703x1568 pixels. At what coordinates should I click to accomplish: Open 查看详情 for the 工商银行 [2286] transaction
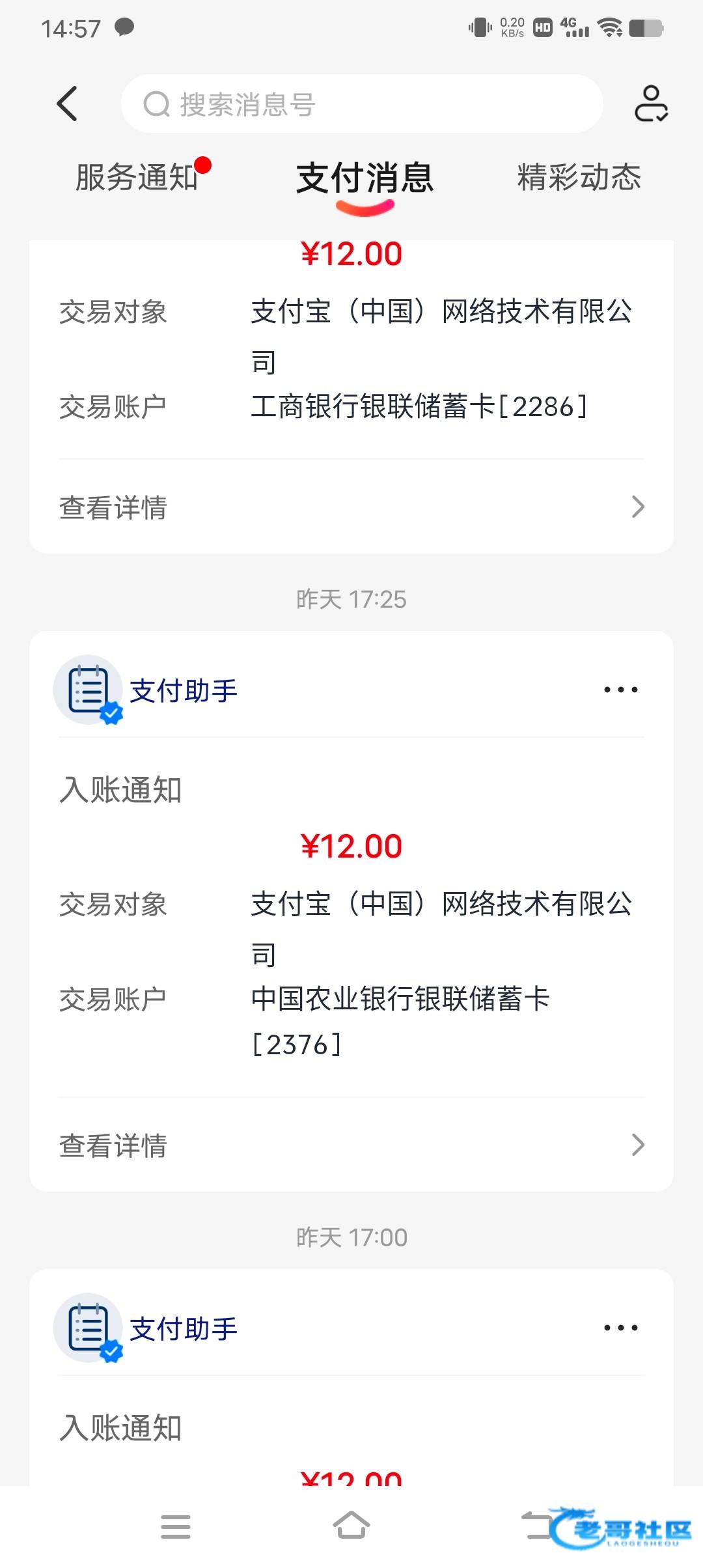[351, 507]
